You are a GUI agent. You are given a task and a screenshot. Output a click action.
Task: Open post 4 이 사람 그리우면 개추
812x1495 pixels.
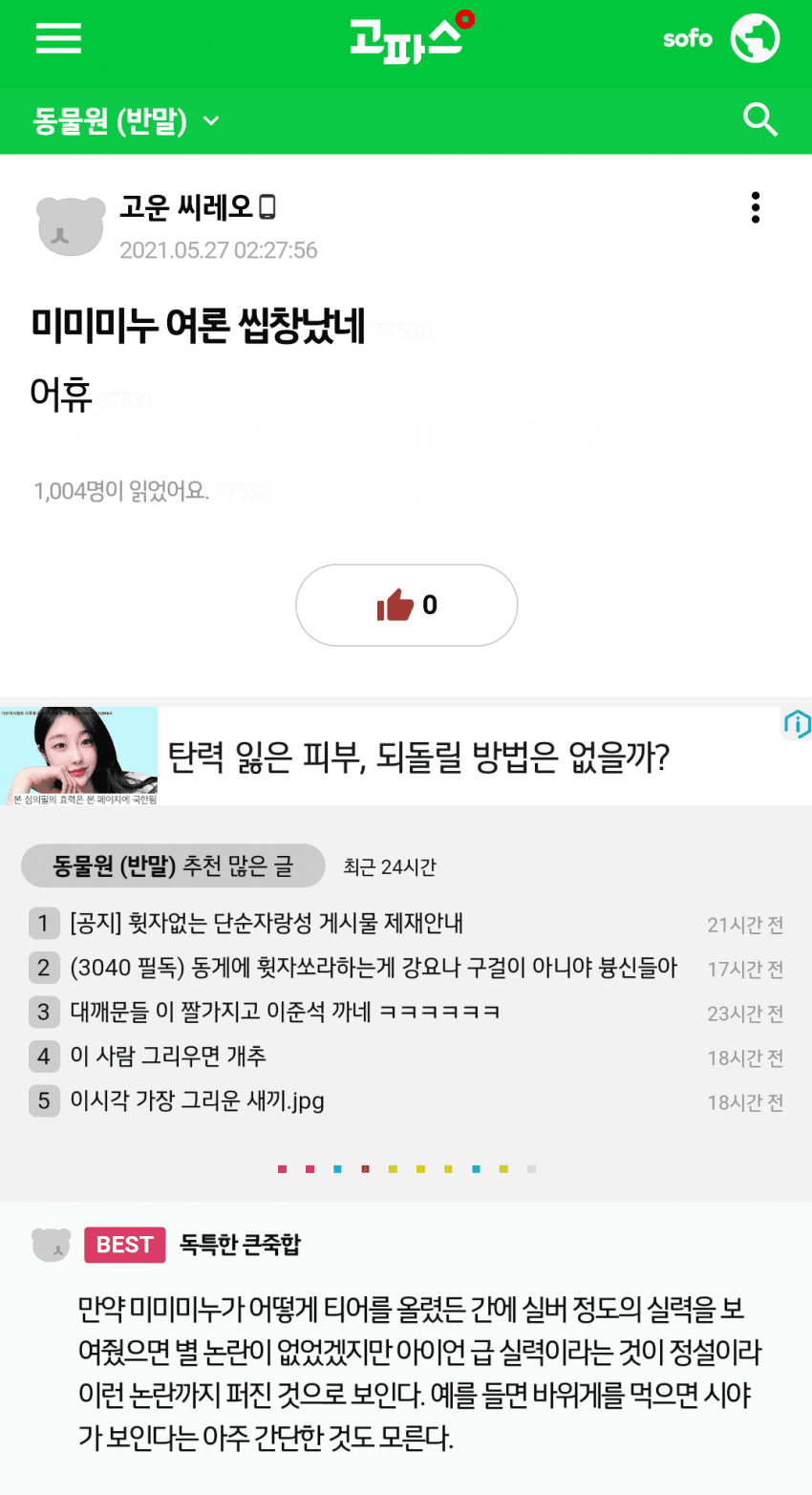pos(168,1057)
